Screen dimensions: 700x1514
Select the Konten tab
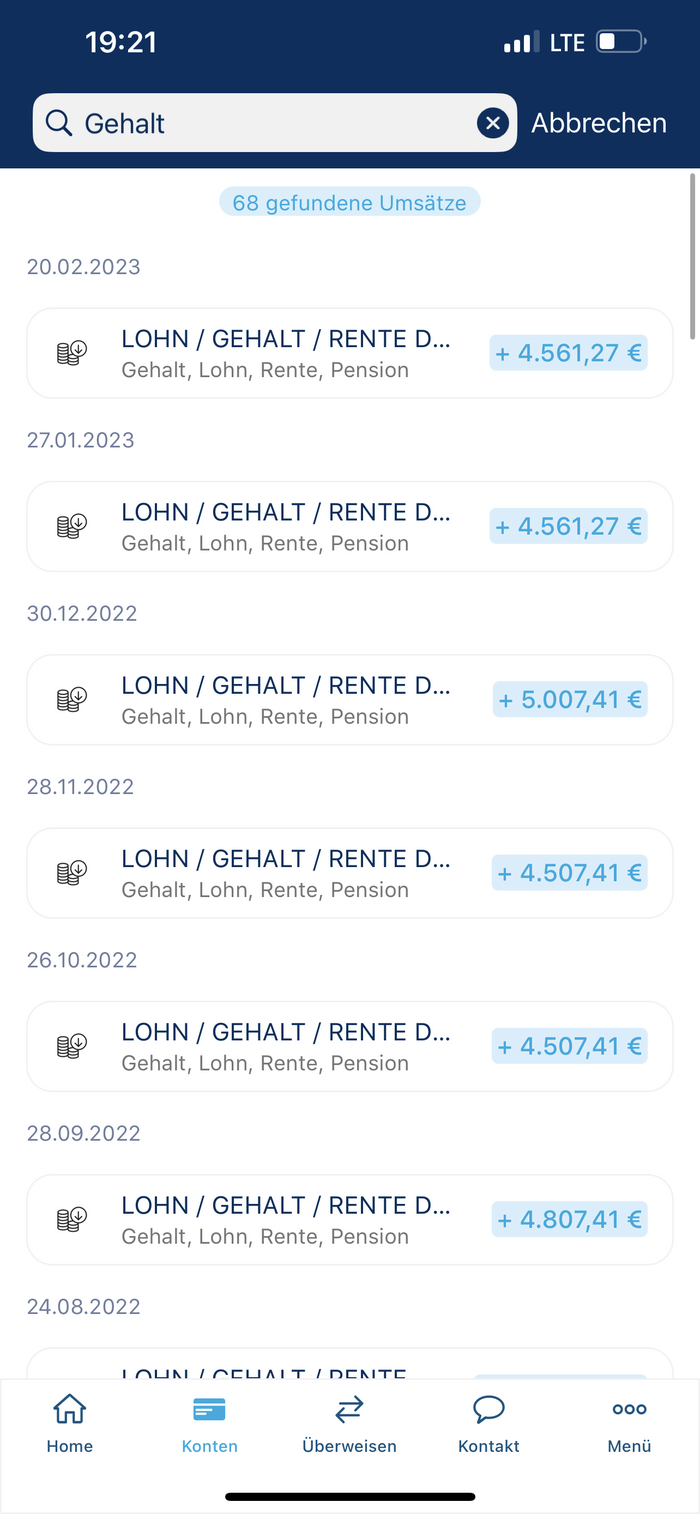coord(209,1424)
